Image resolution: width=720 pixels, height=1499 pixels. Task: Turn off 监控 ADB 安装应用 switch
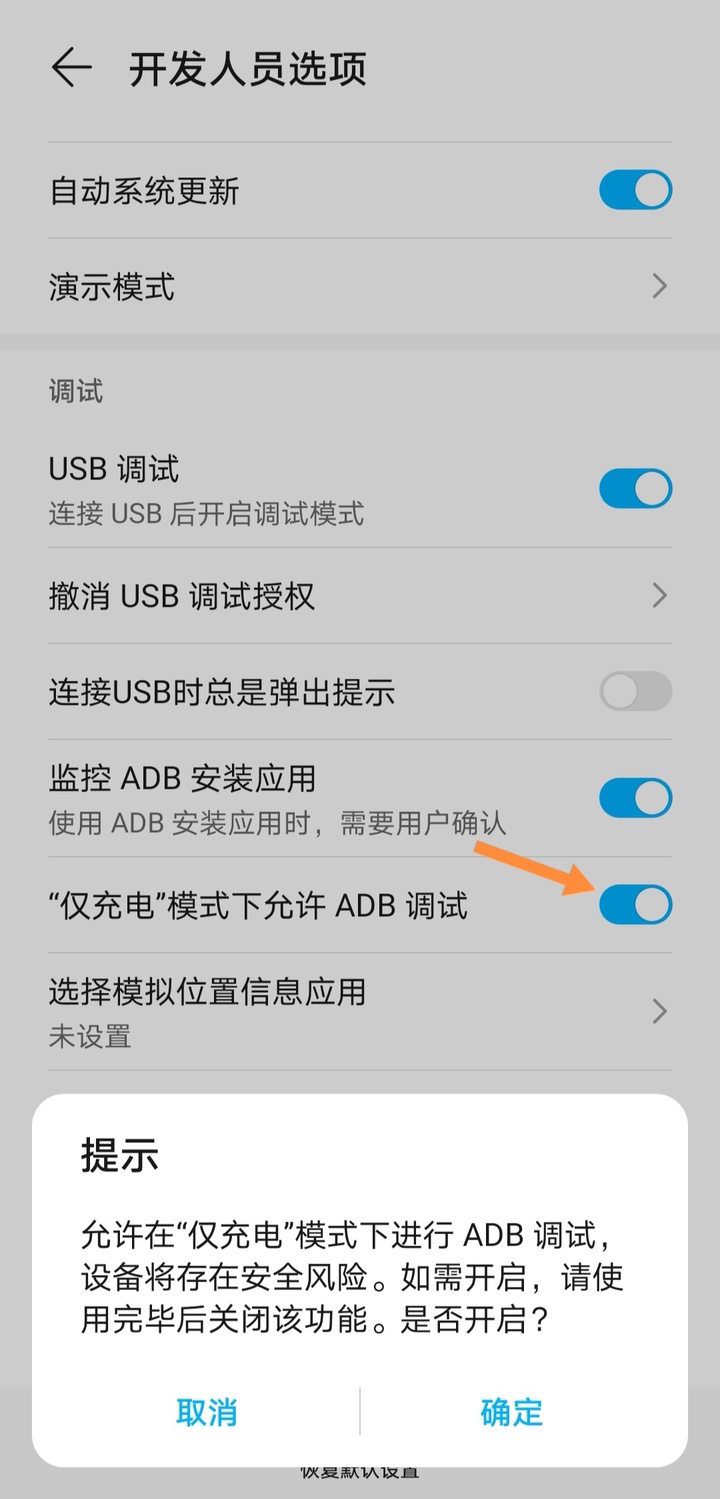pos(635,798)
